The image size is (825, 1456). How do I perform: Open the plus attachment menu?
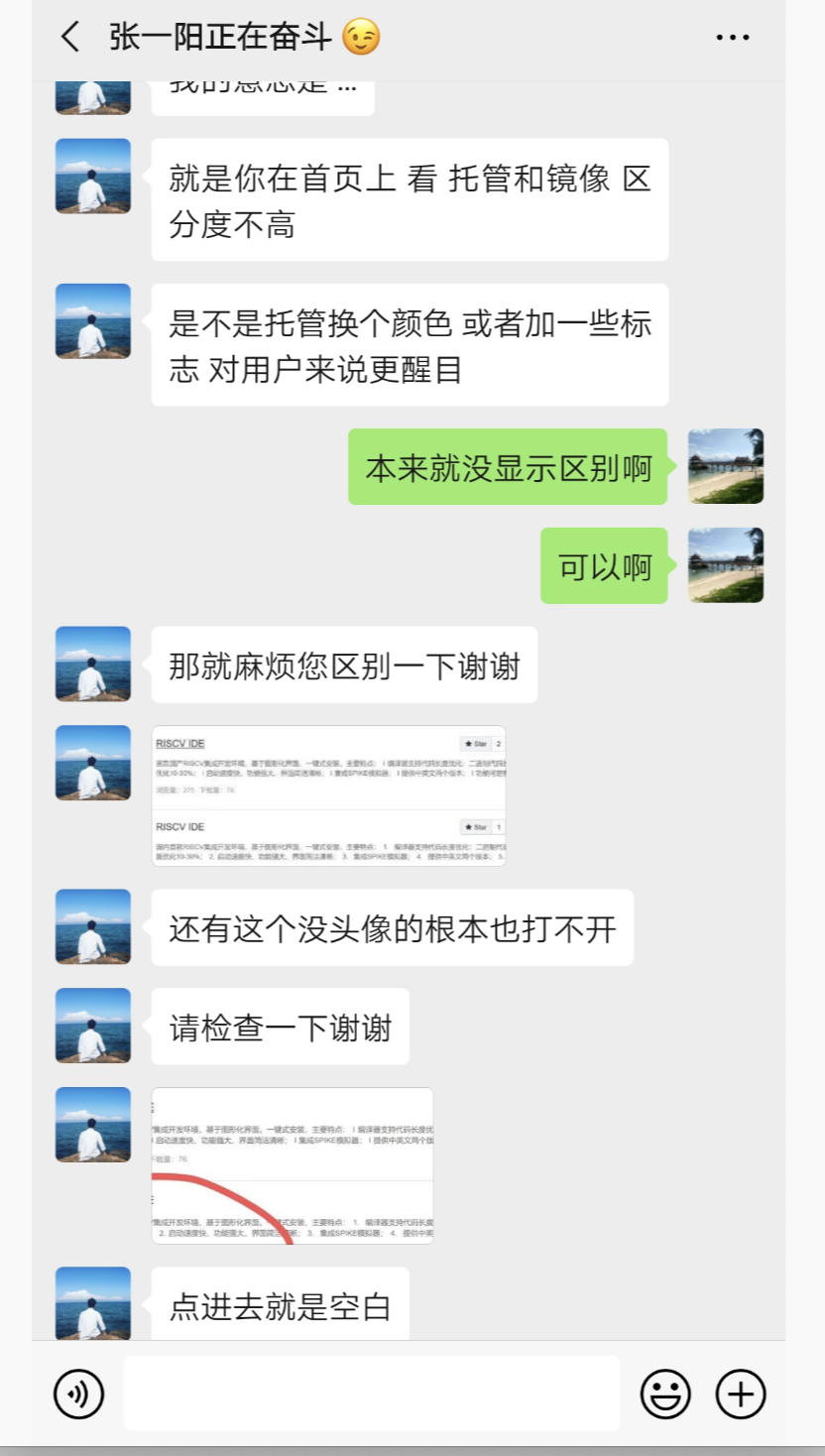(x=741, y=1394)
